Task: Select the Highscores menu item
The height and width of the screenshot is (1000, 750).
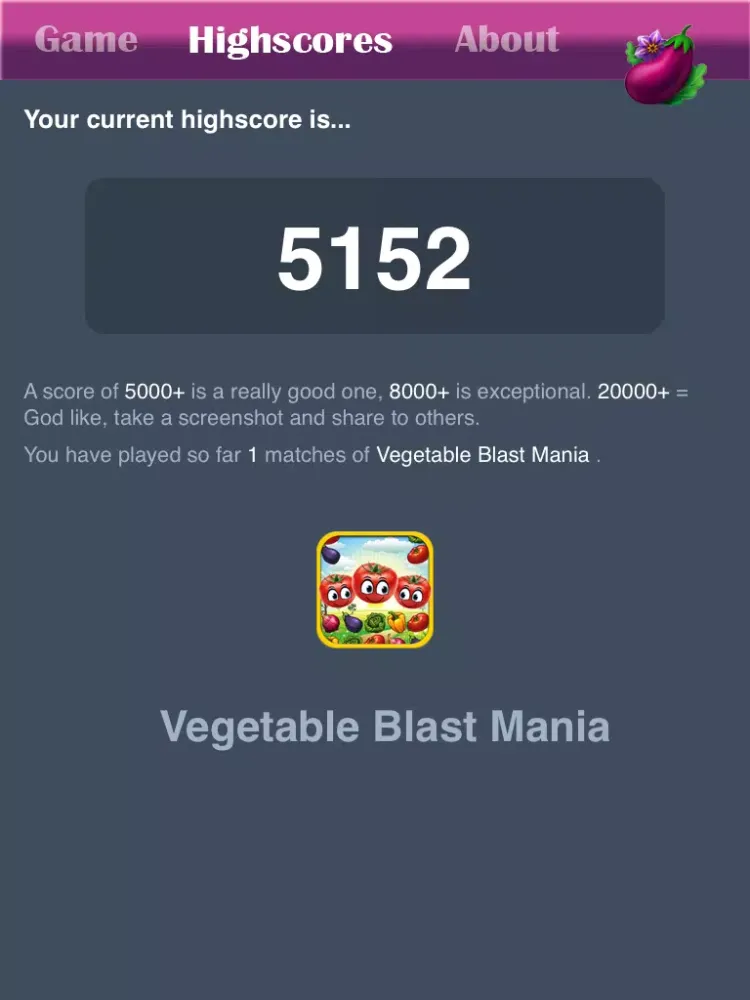Action: click(290, 40)
